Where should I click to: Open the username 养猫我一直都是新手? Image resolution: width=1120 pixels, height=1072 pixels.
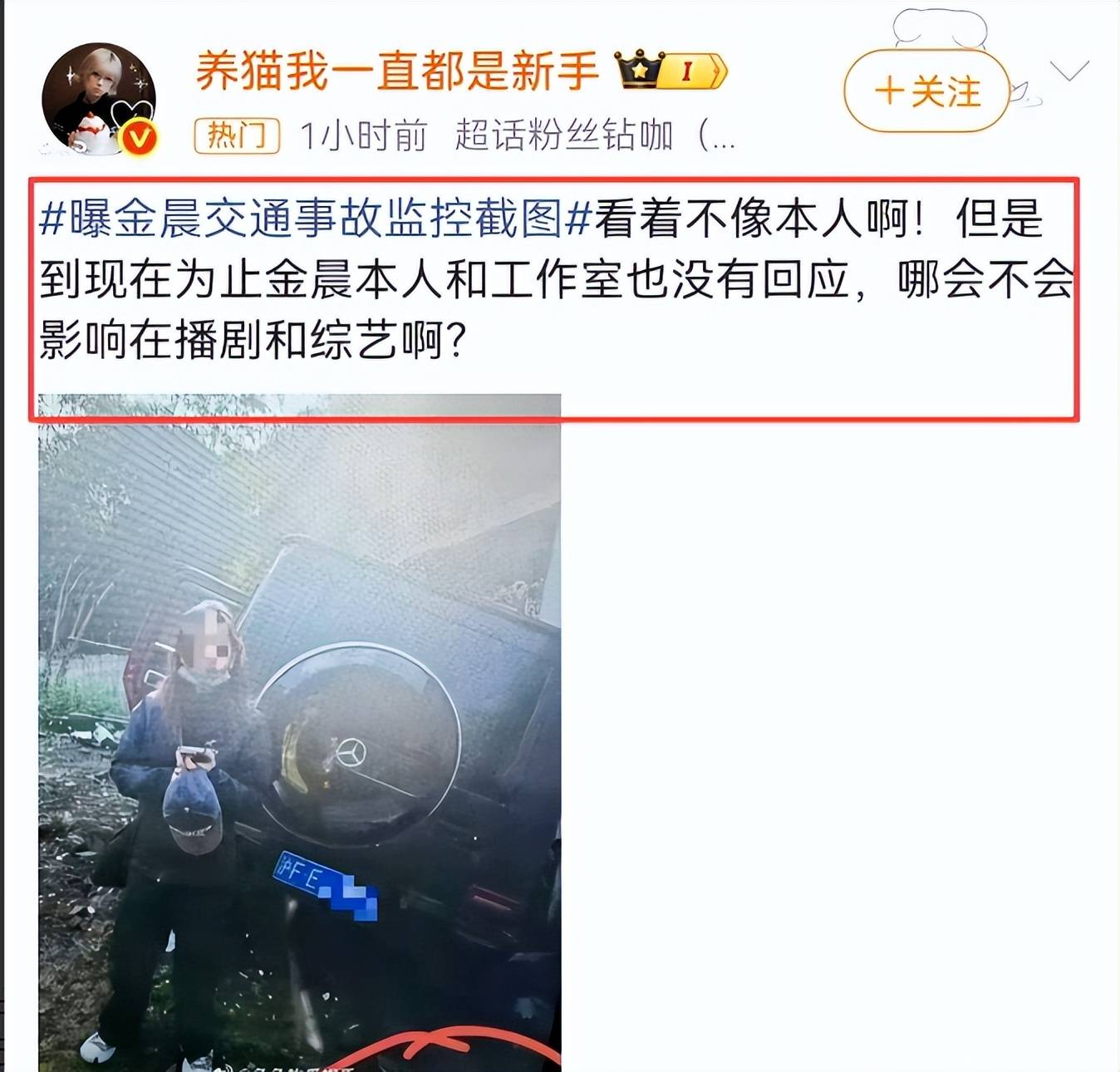[396, 70]
